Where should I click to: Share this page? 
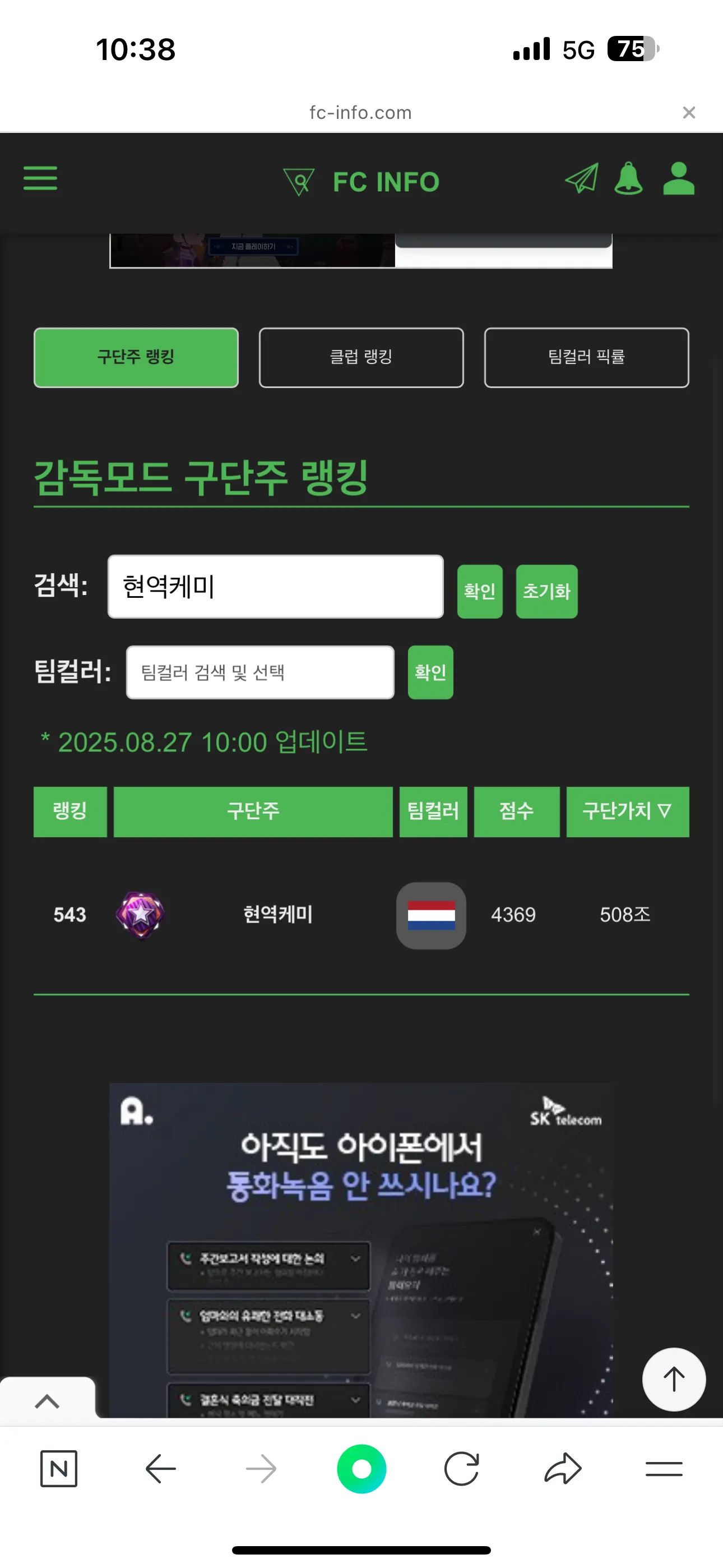(563, 1469)
